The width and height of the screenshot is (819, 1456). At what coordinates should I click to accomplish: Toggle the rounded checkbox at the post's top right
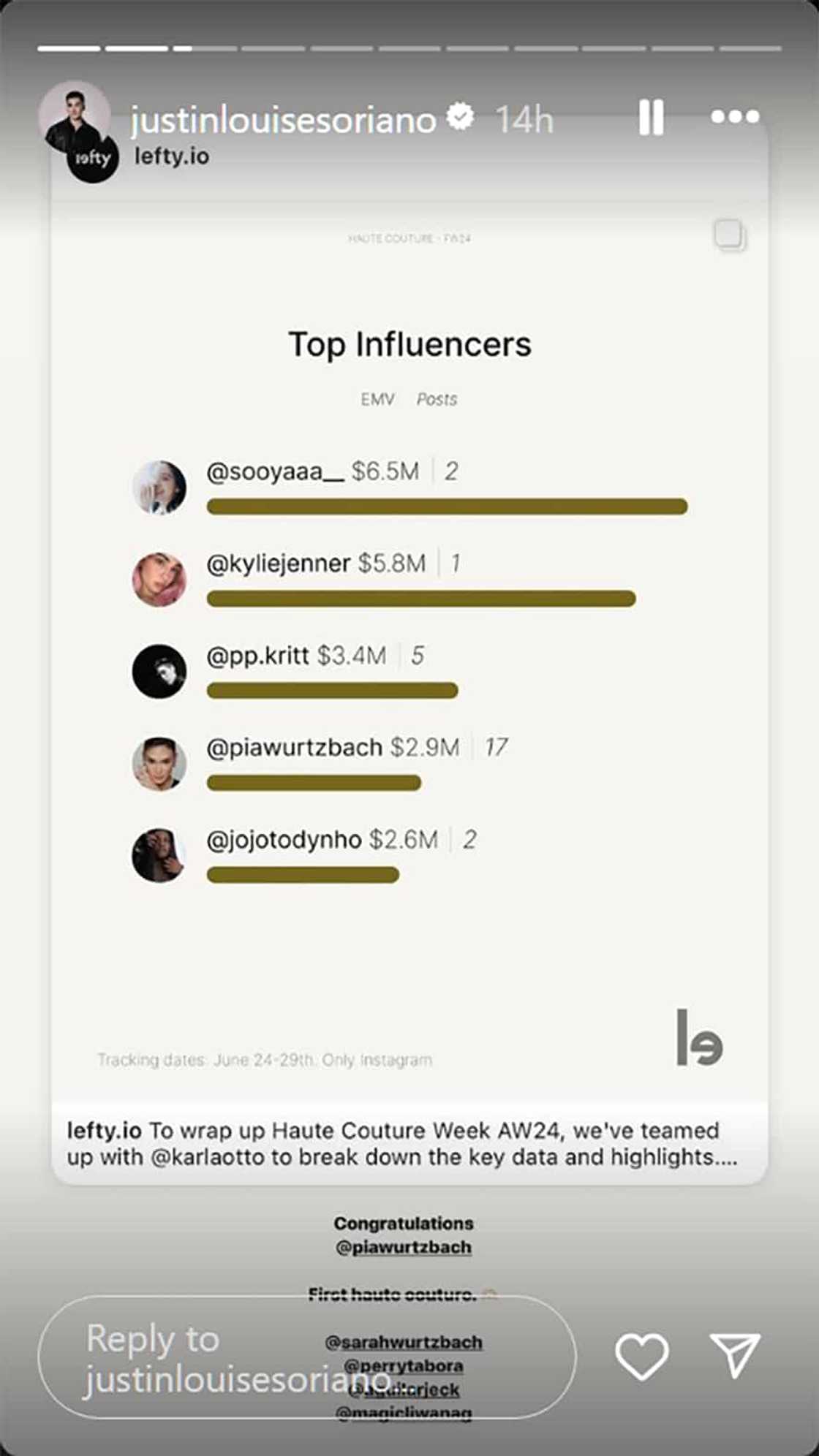pos(728,235)
